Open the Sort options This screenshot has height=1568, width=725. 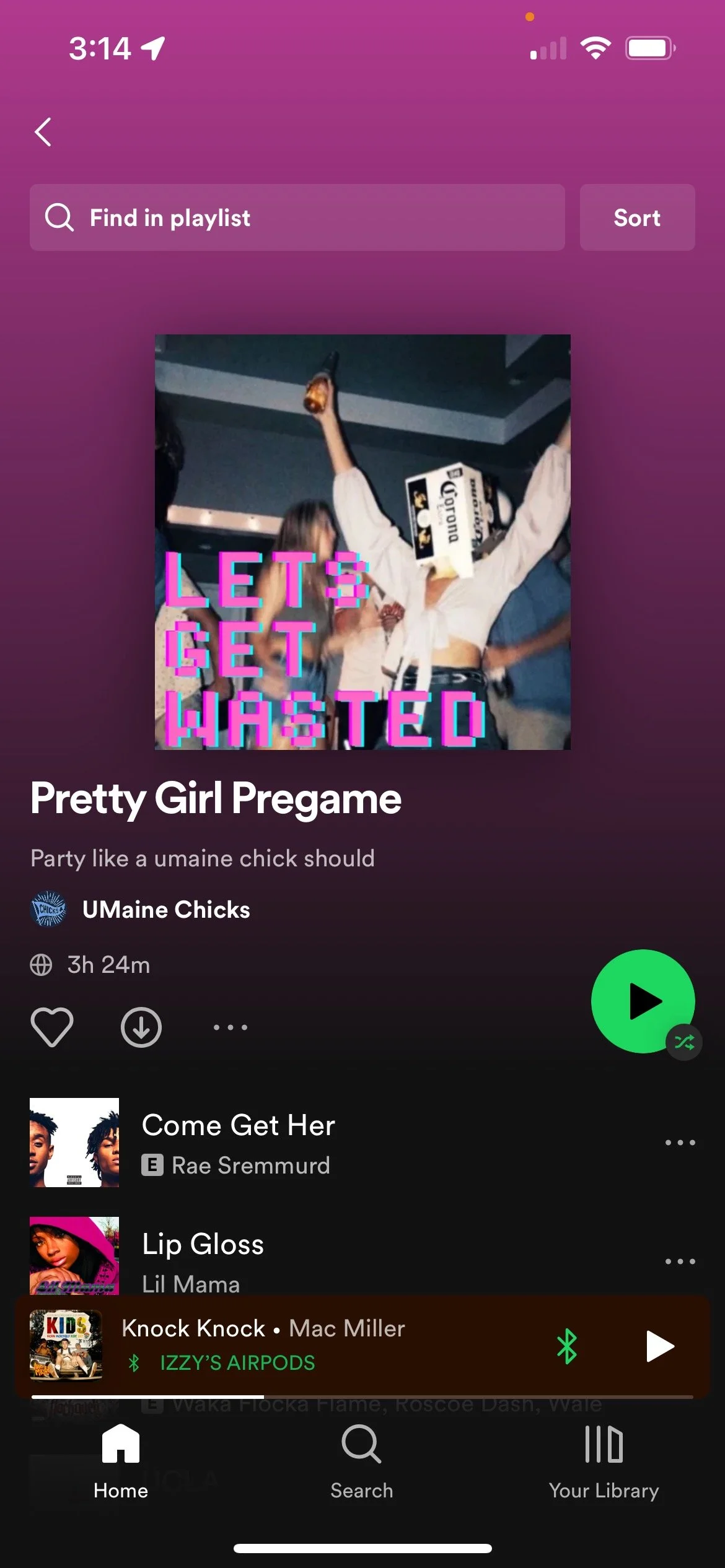point(636,217)
